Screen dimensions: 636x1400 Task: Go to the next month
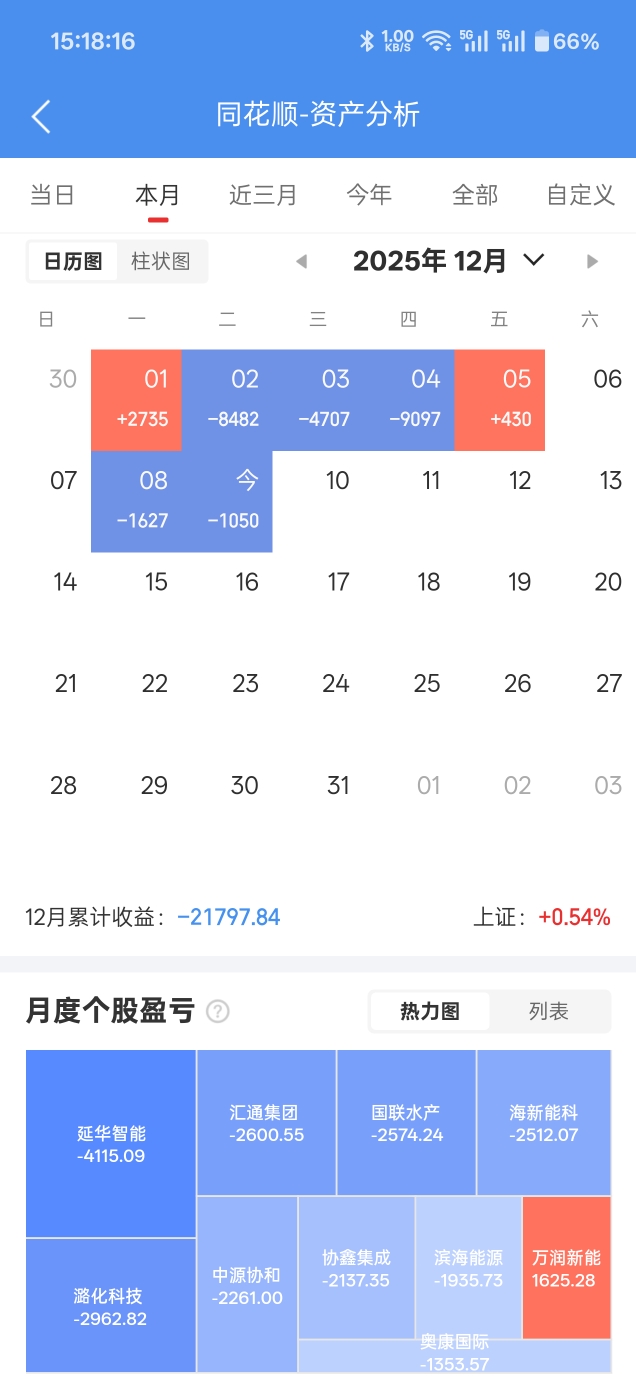[592, 262]
